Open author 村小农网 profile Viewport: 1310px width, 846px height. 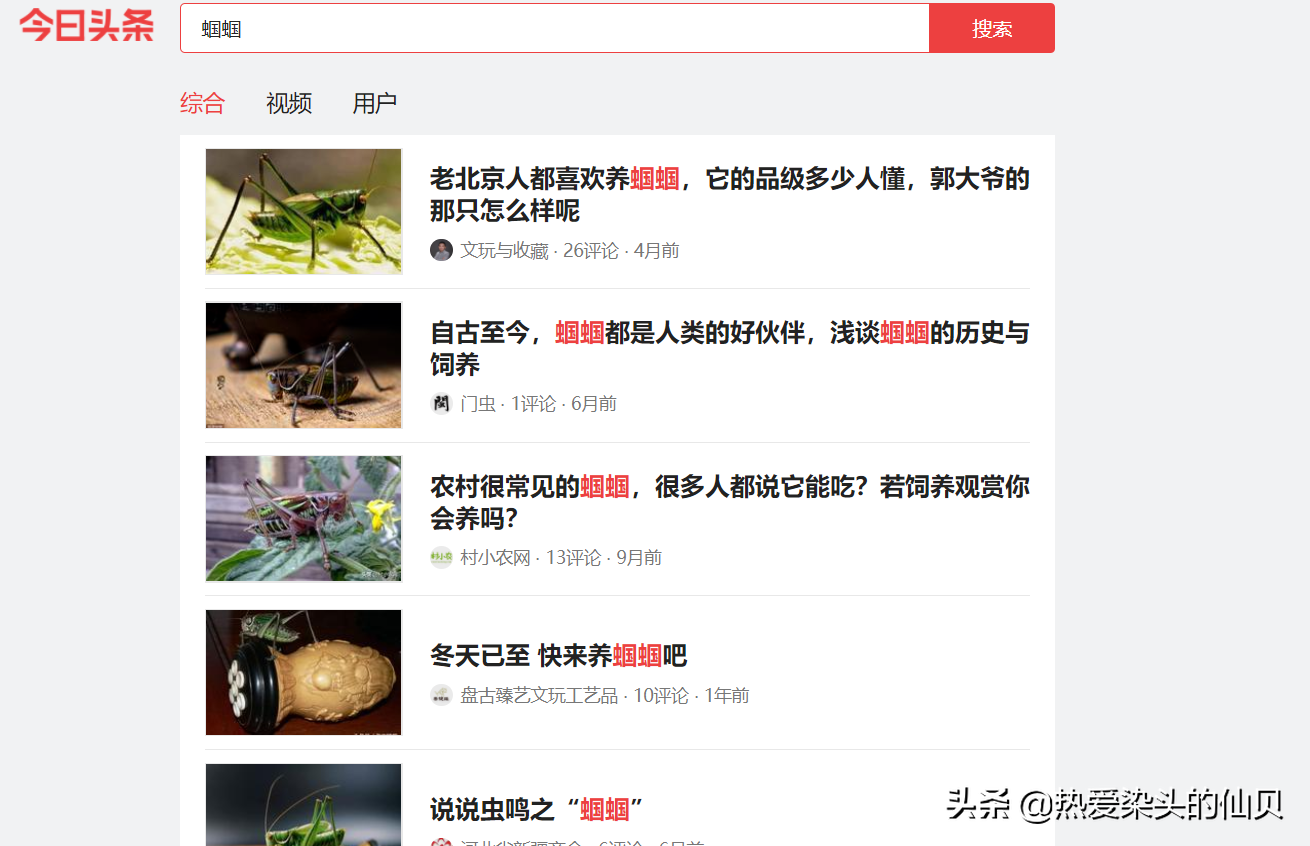(495, 558)
